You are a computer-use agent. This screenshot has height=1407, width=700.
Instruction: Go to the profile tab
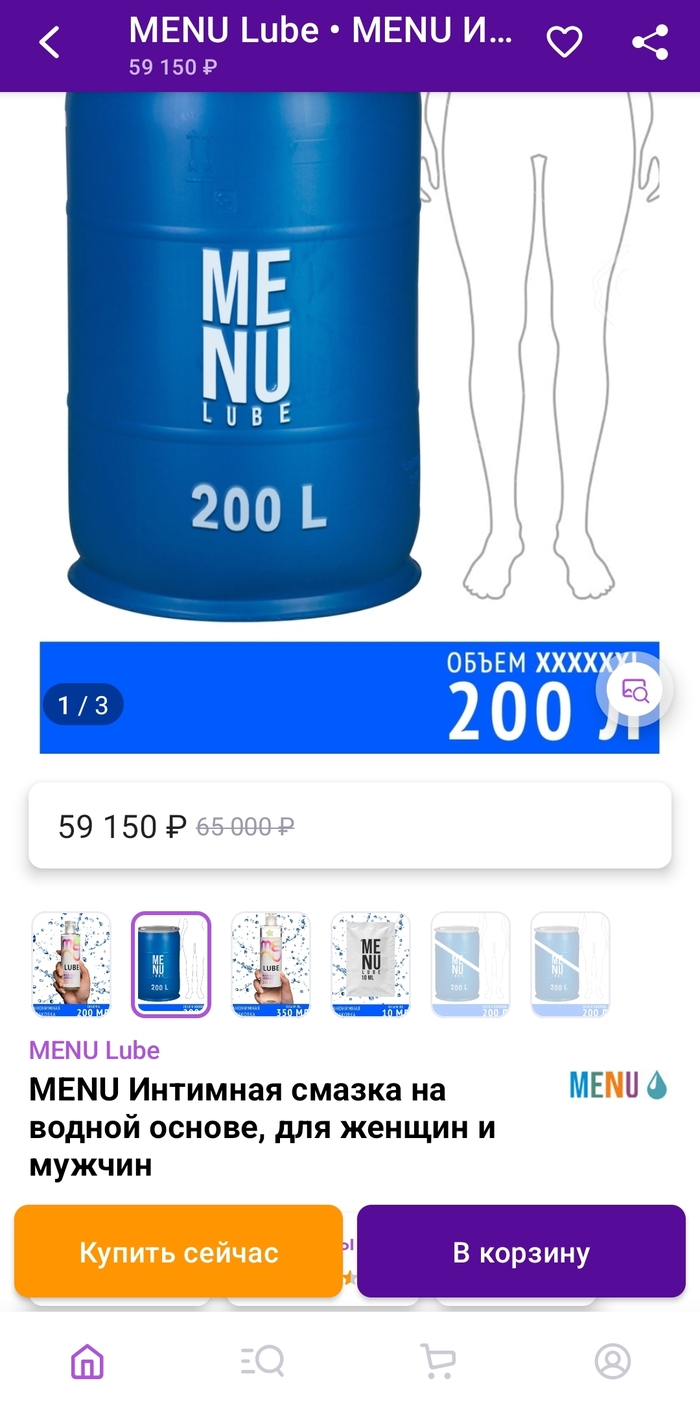[x=612, y=1361]
